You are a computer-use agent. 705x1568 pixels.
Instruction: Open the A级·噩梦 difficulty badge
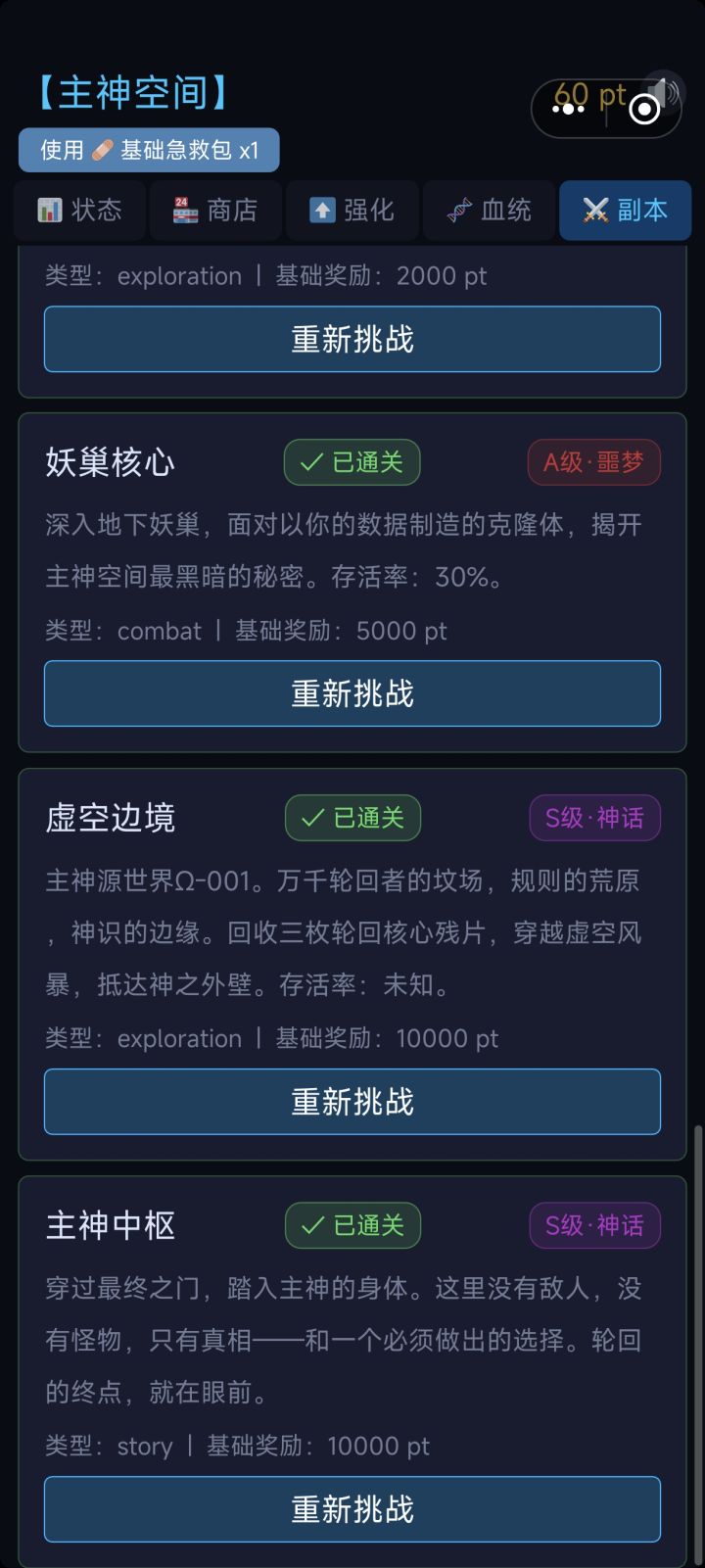click(x=593, y=462)
